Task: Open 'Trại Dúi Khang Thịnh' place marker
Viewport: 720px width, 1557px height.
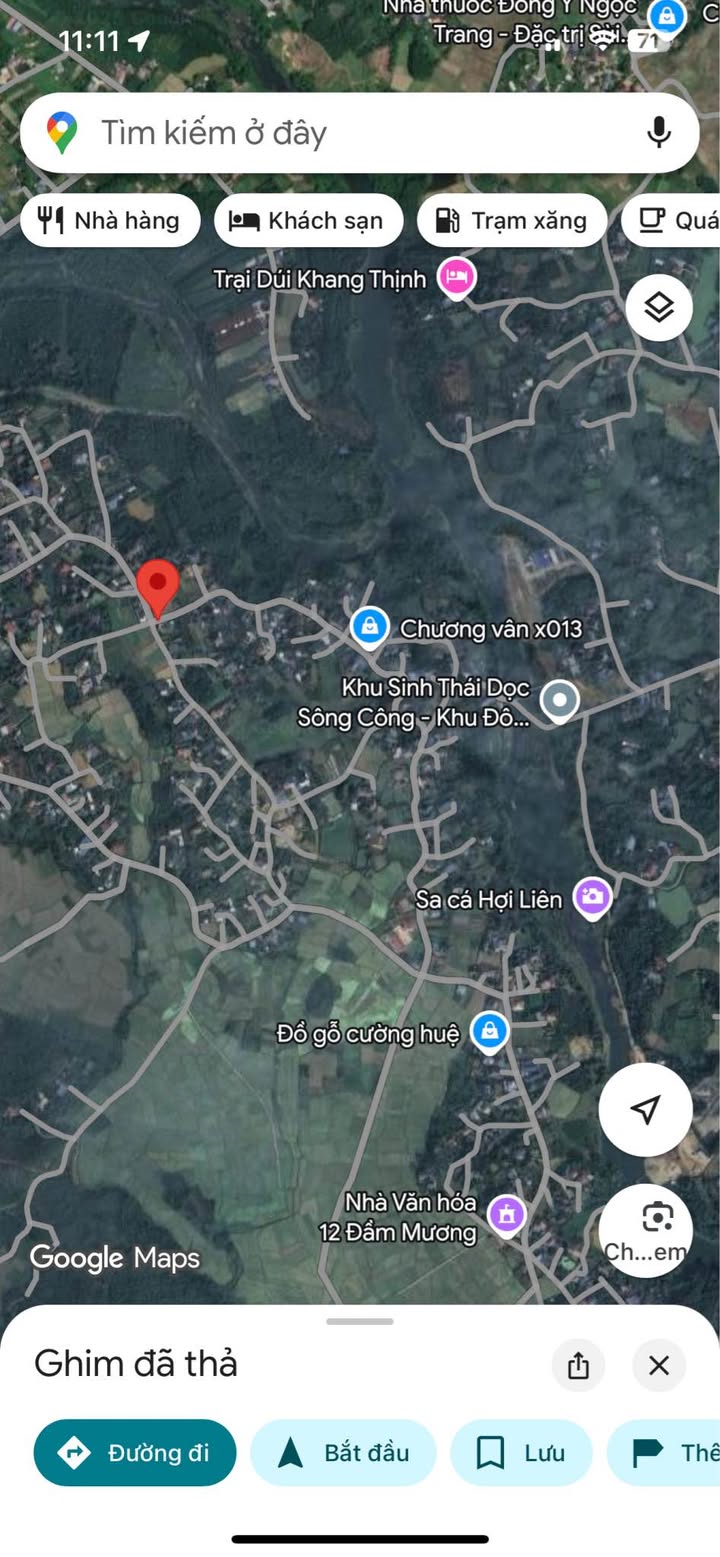Action: point(457,278)
